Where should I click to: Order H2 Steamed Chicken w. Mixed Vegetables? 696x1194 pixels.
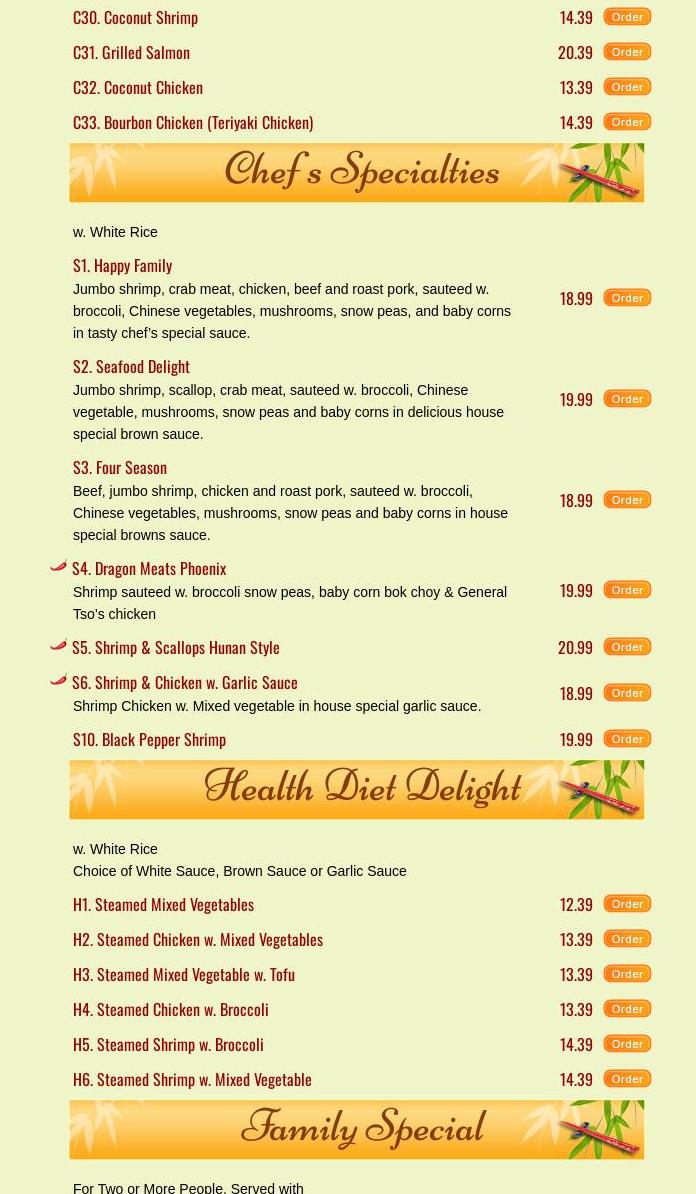(627, 939)
